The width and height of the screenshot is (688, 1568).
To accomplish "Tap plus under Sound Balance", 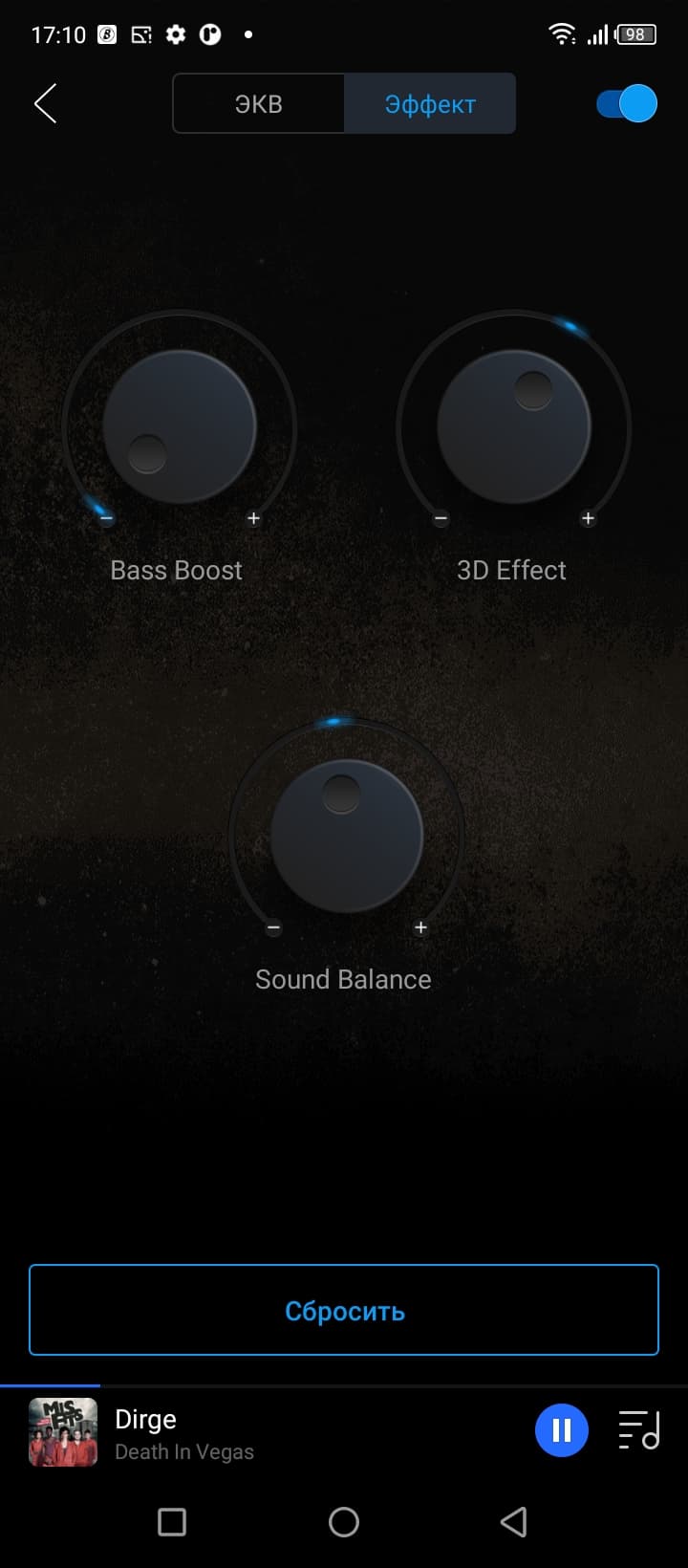I will [420, 927].
